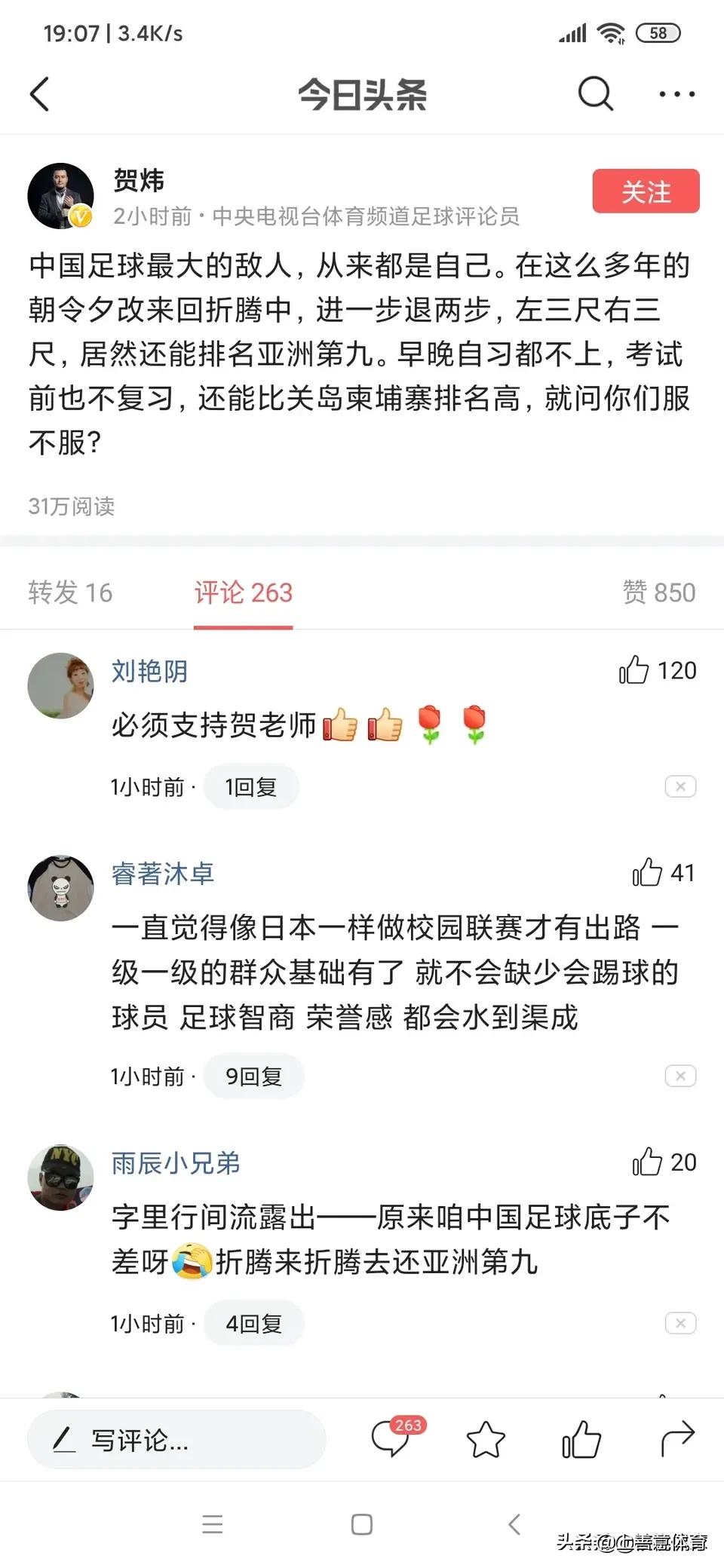Screen dimensions: 724x1568
Task: Show the 4 replies below 雨辰小兄弟's comment
Action: pyautogui.click(x=254, y=1324)
